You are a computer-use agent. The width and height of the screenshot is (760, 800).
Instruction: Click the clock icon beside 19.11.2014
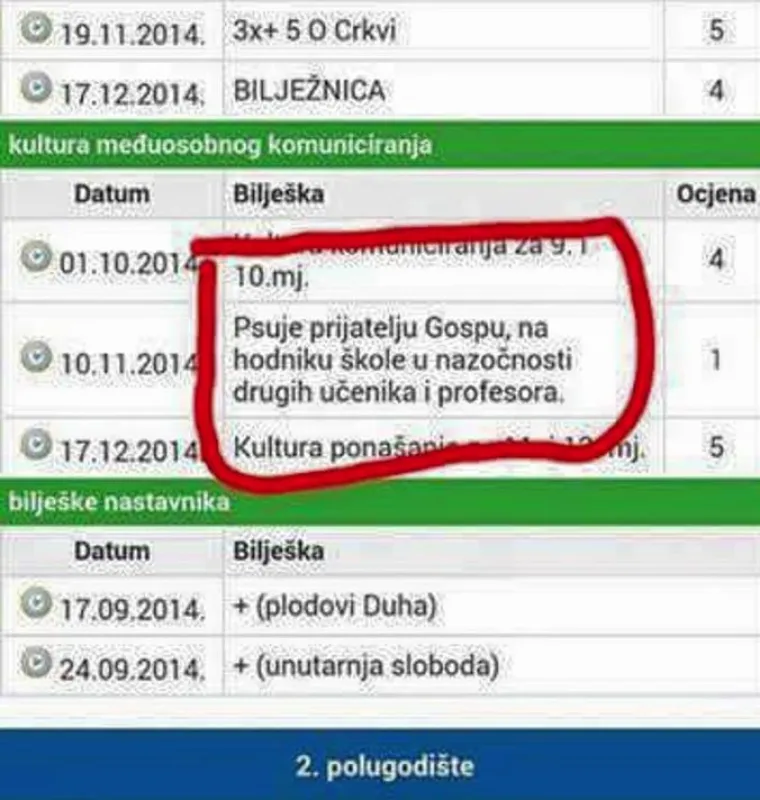coord(36,28)
